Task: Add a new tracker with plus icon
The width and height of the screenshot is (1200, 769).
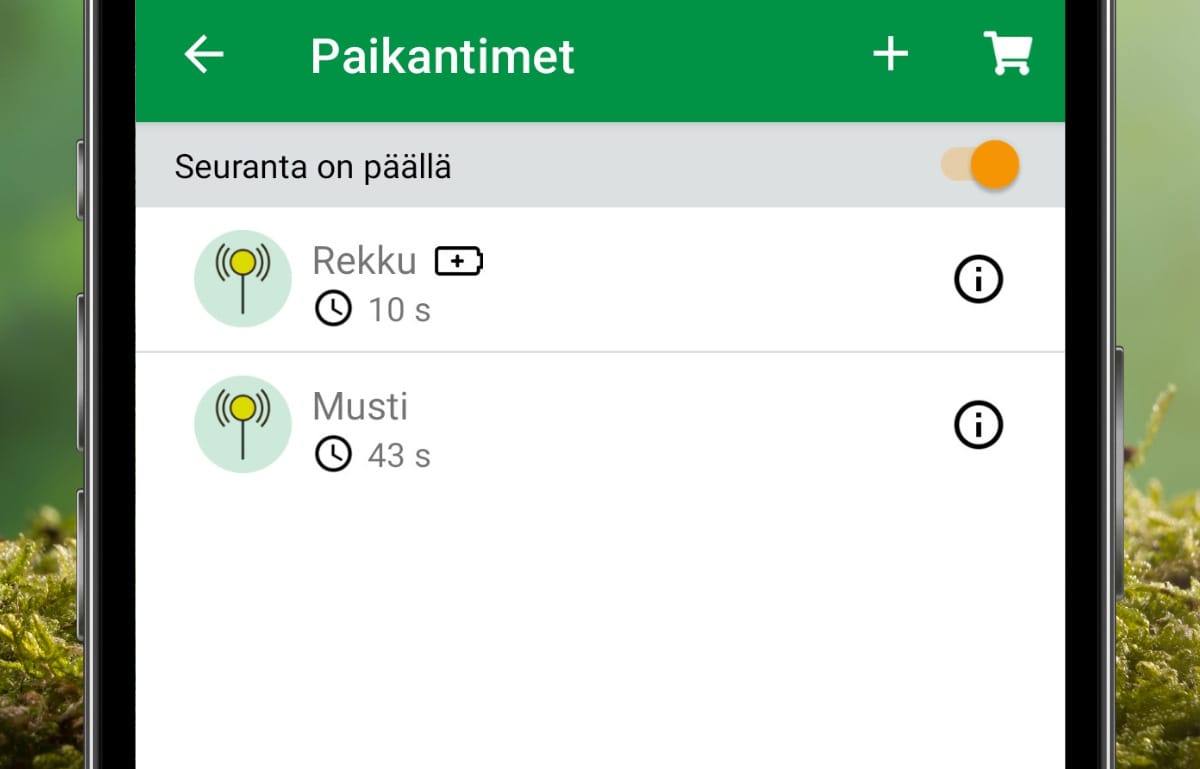Action: pos(890,55)
